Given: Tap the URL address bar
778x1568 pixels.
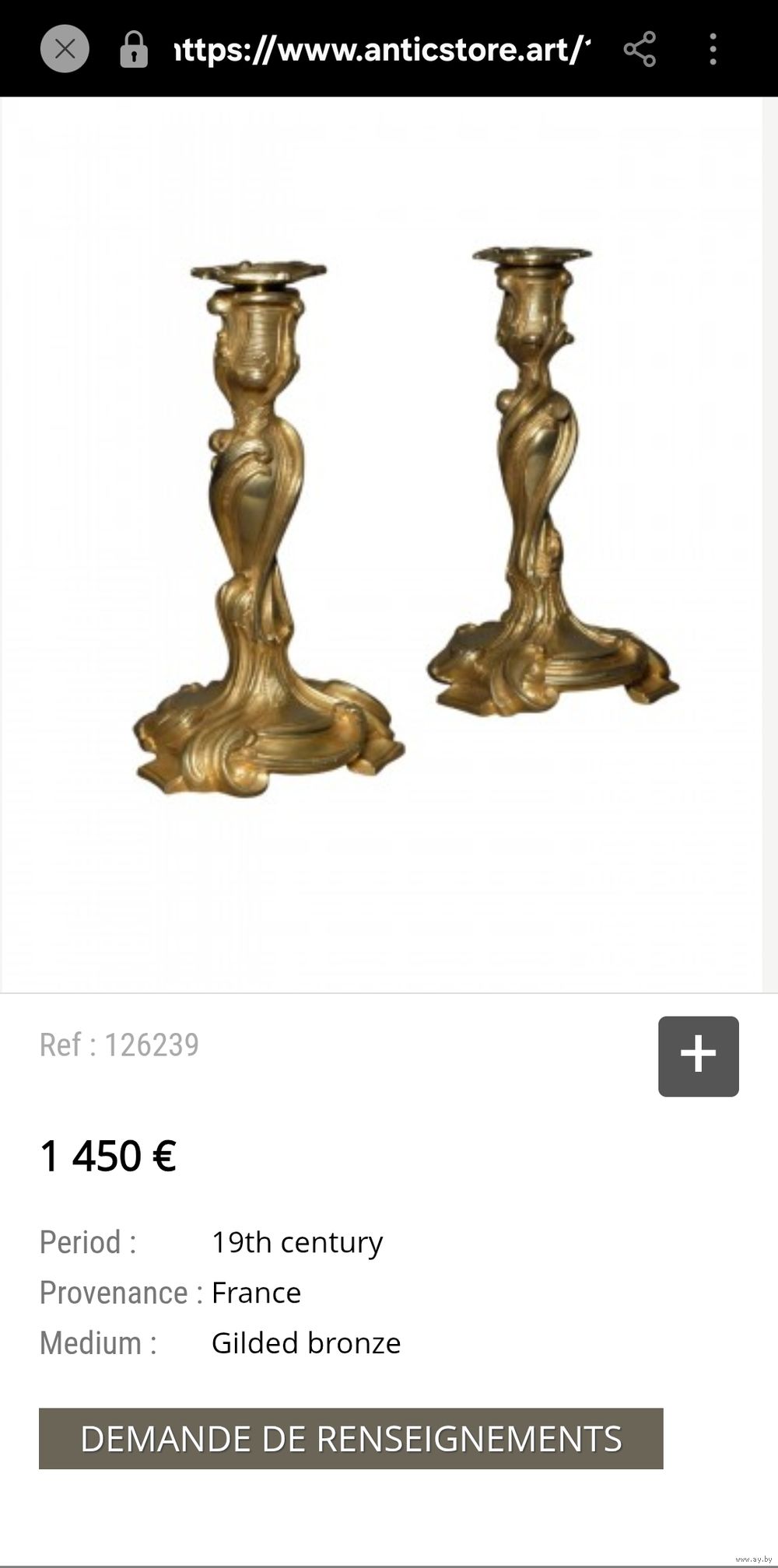Looking at the screenshot, I should (x=381, y=50).
